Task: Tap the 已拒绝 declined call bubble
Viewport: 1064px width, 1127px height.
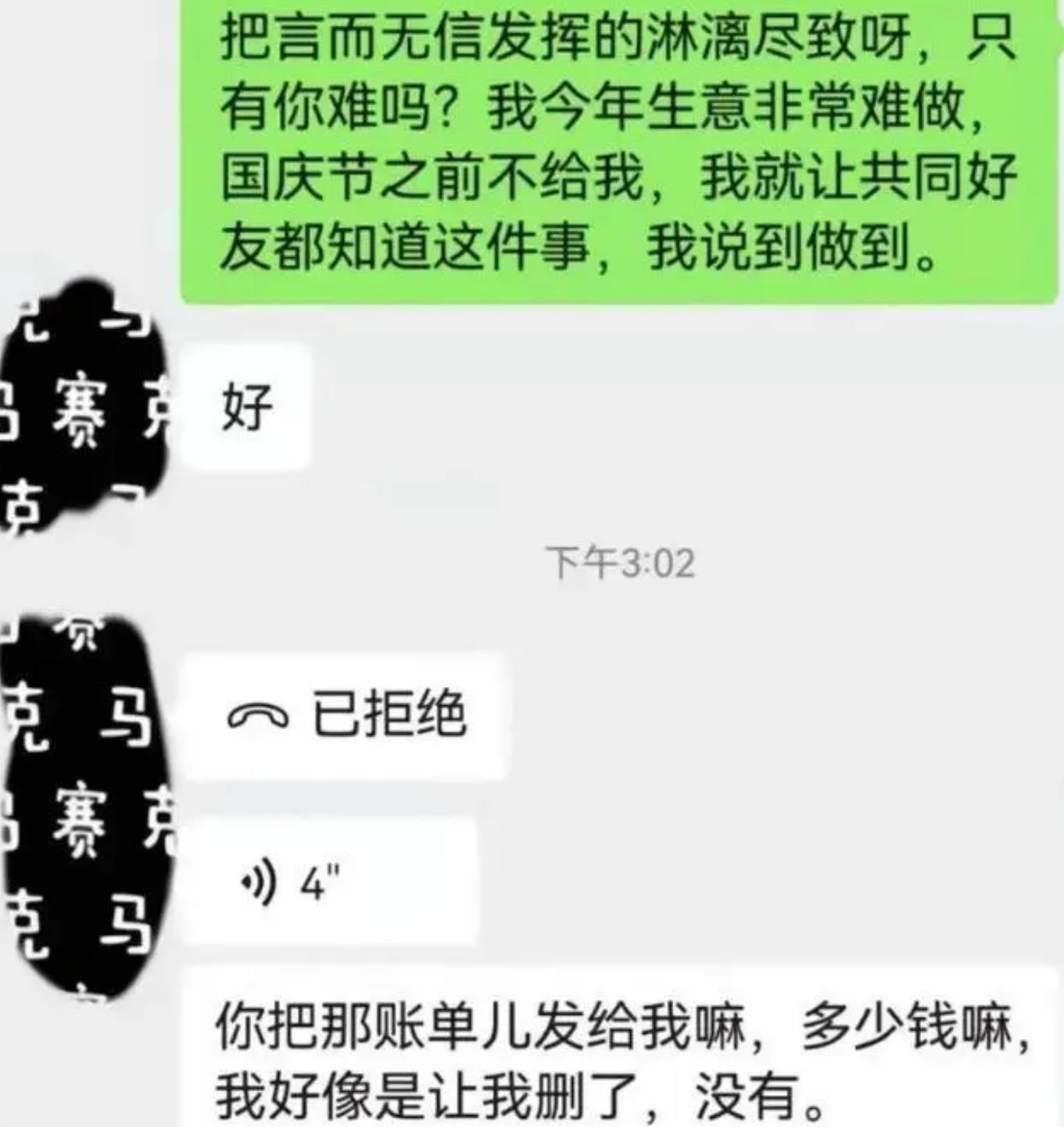Action: (x=346, y=714)
